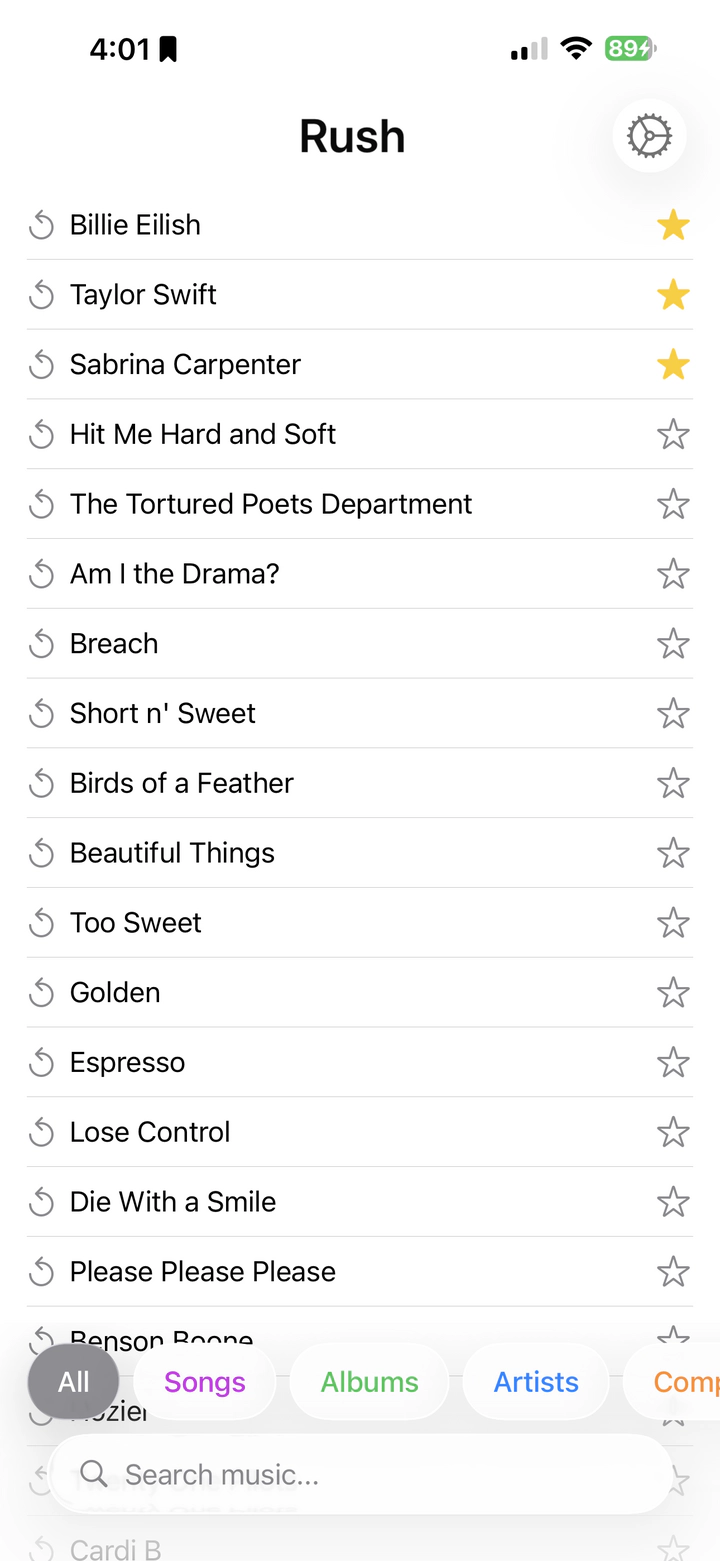Choose Short n' Sweet
The height and width of the screenshot is (1561, 720).
[x=162, y=713]
